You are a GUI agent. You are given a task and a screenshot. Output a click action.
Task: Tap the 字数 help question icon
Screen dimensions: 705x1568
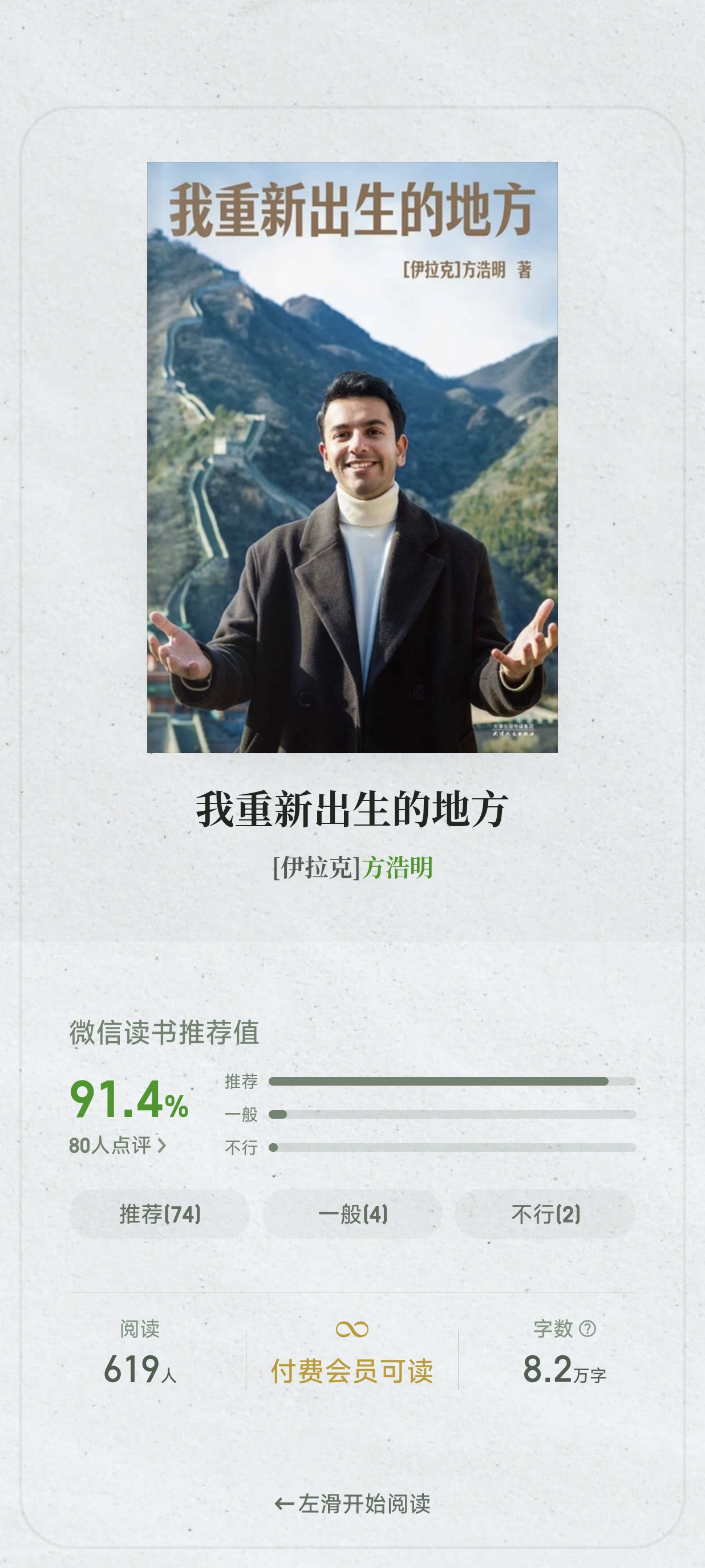point(587,1328)
